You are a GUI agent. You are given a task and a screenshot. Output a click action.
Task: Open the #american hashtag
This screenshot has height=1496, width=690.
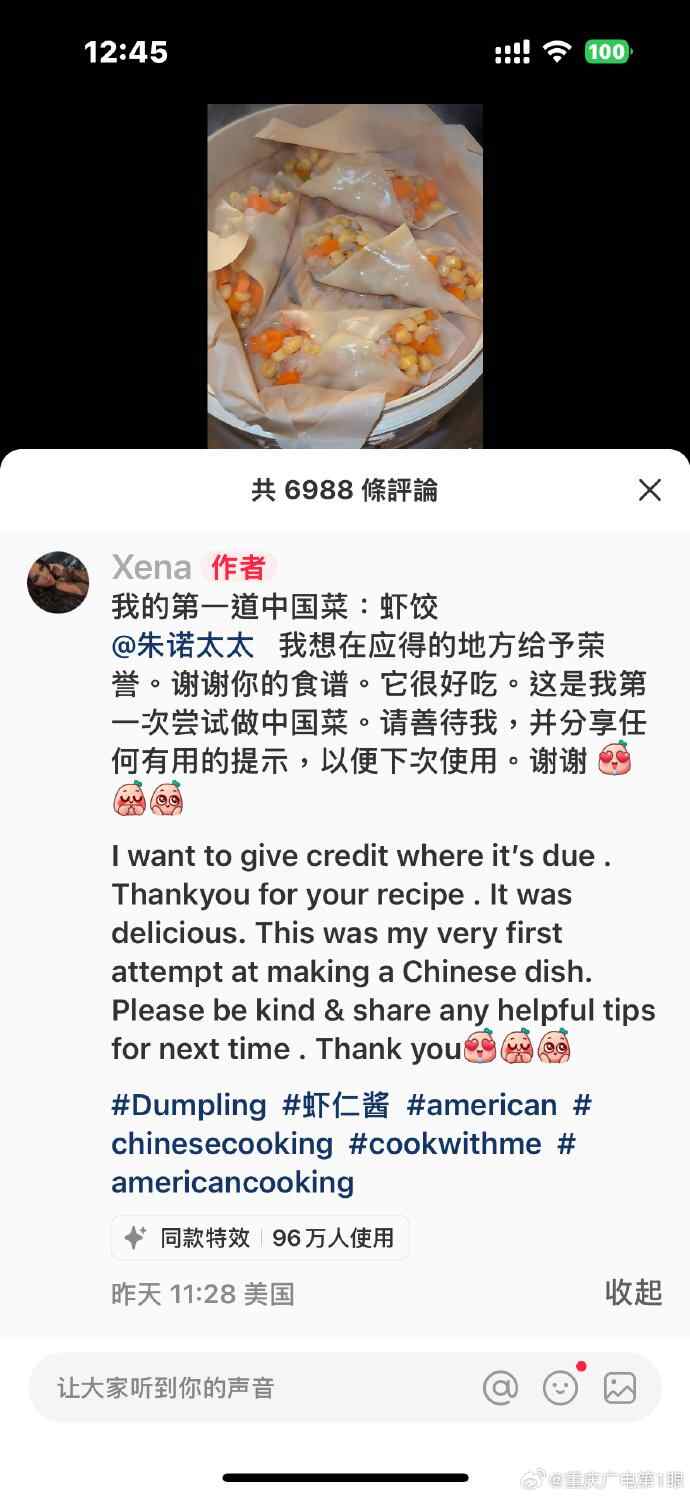482,1105
